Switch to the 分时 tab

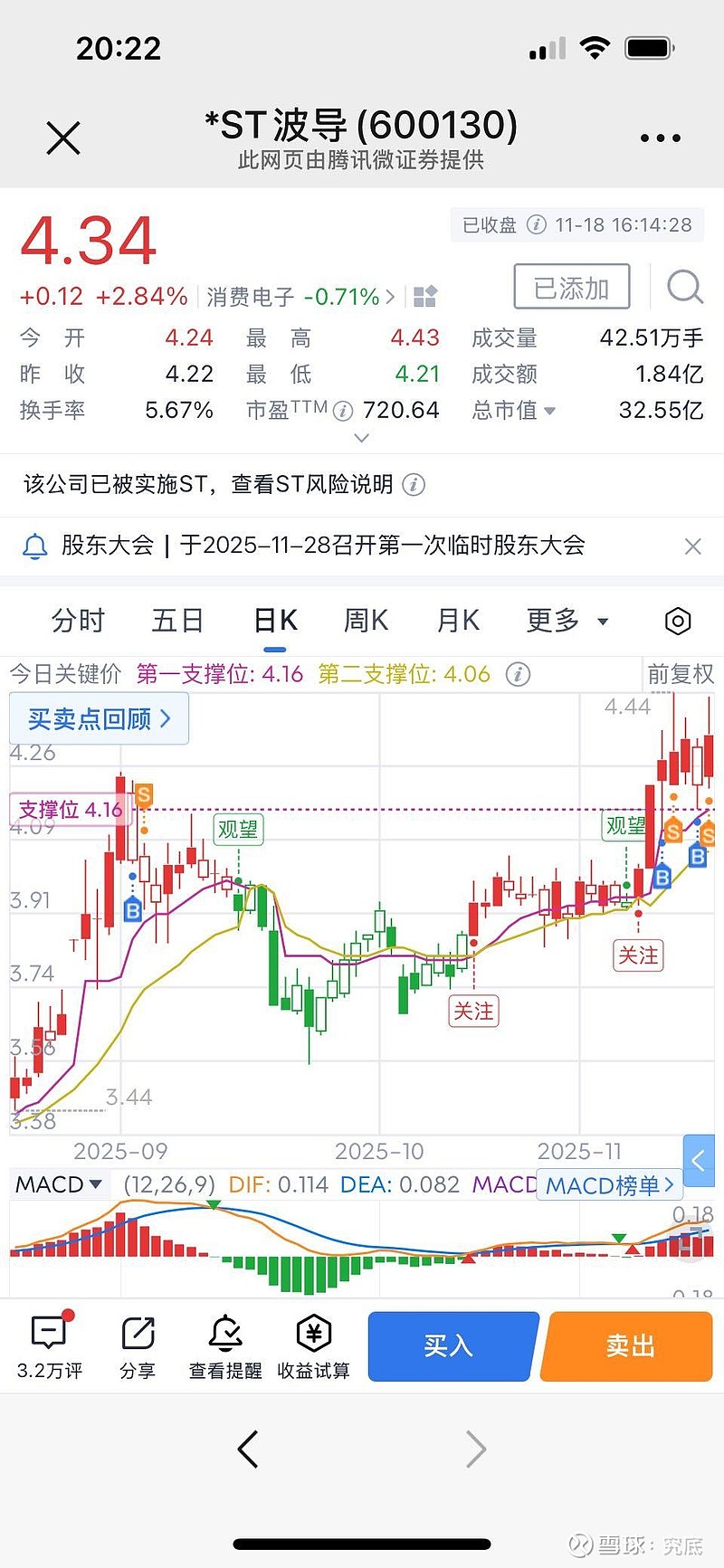tap(77, 621)
